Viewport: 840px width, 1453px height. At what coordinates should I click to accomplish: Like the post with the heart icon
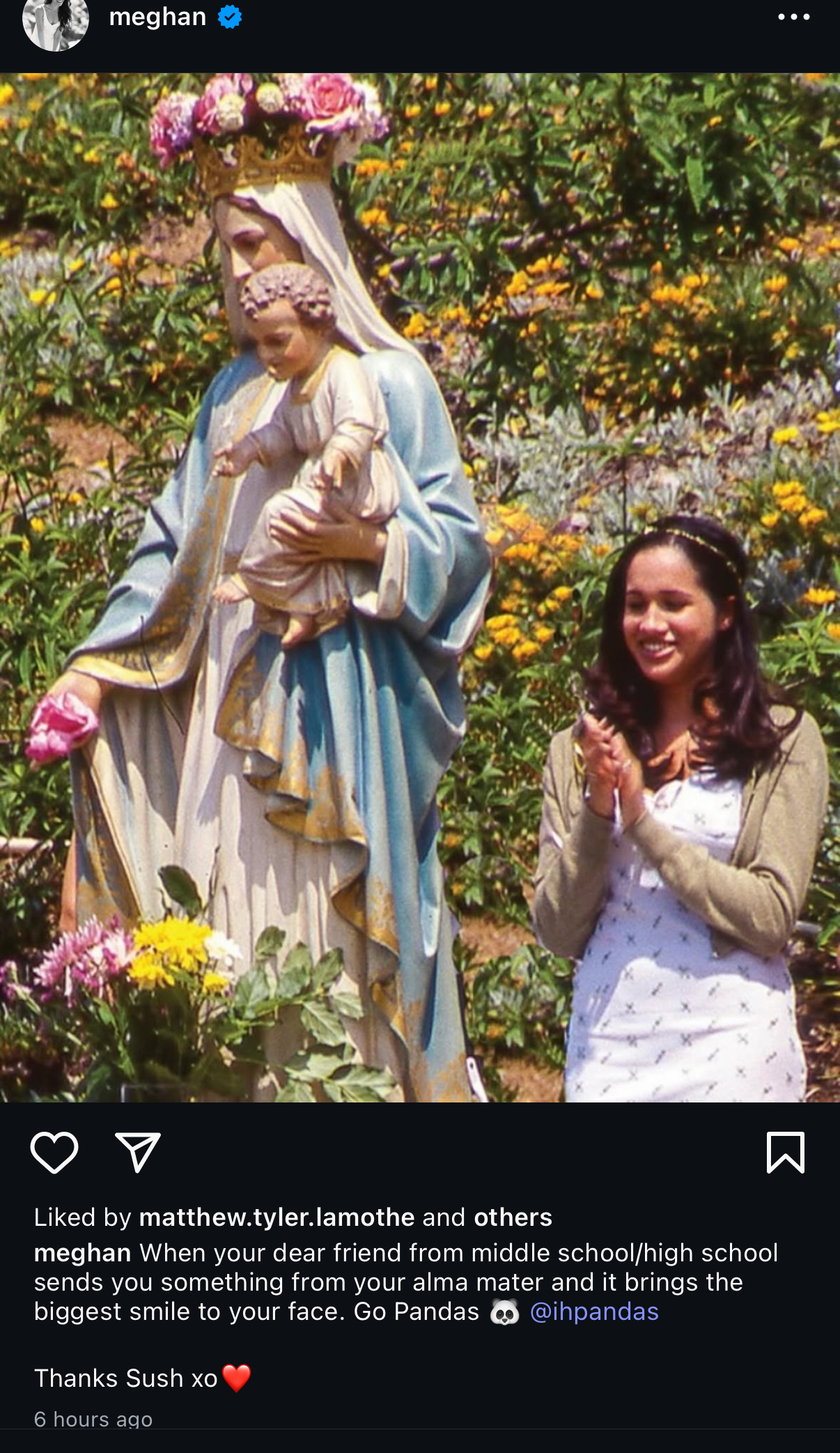coord(54,1153)
